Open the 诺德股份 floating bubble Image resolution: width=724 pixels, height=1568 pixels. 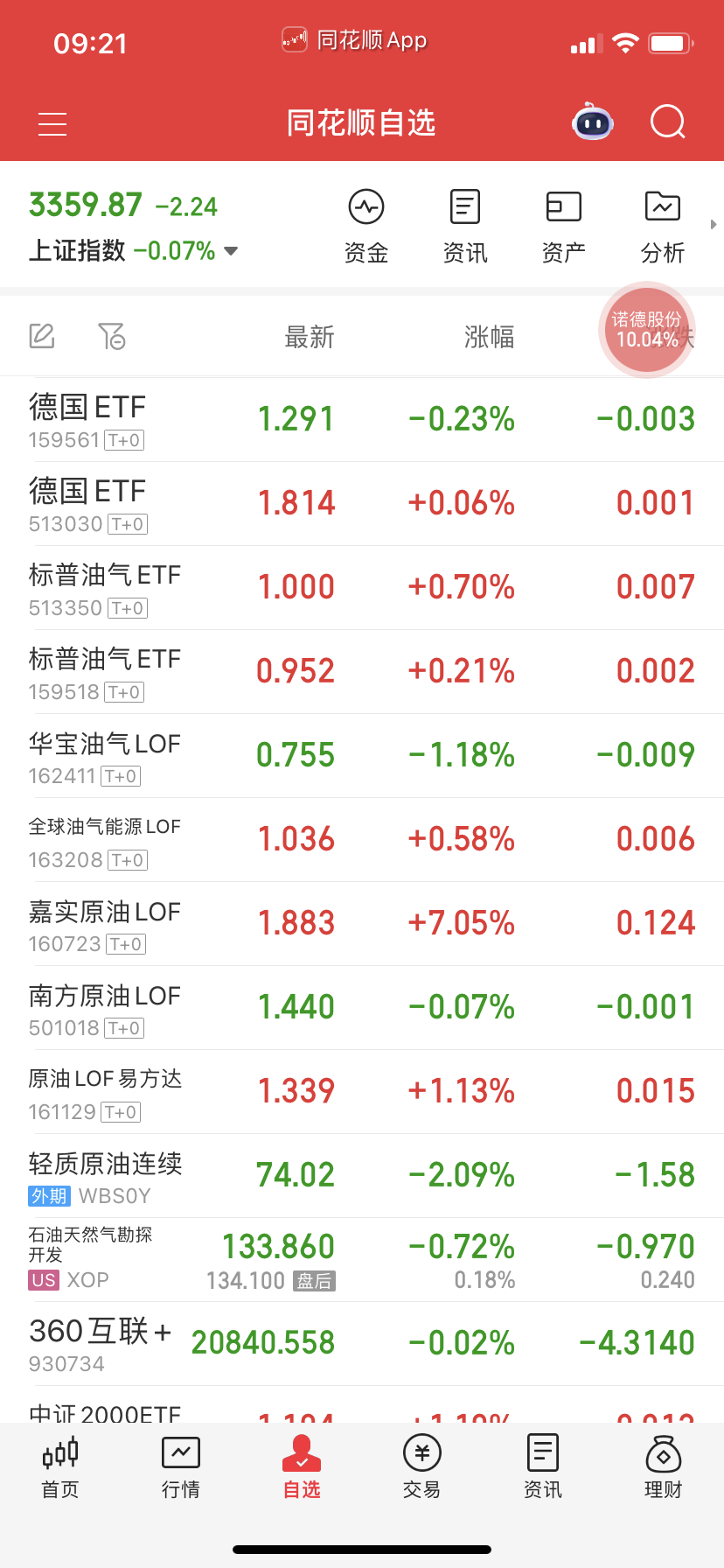click(647, 330)
